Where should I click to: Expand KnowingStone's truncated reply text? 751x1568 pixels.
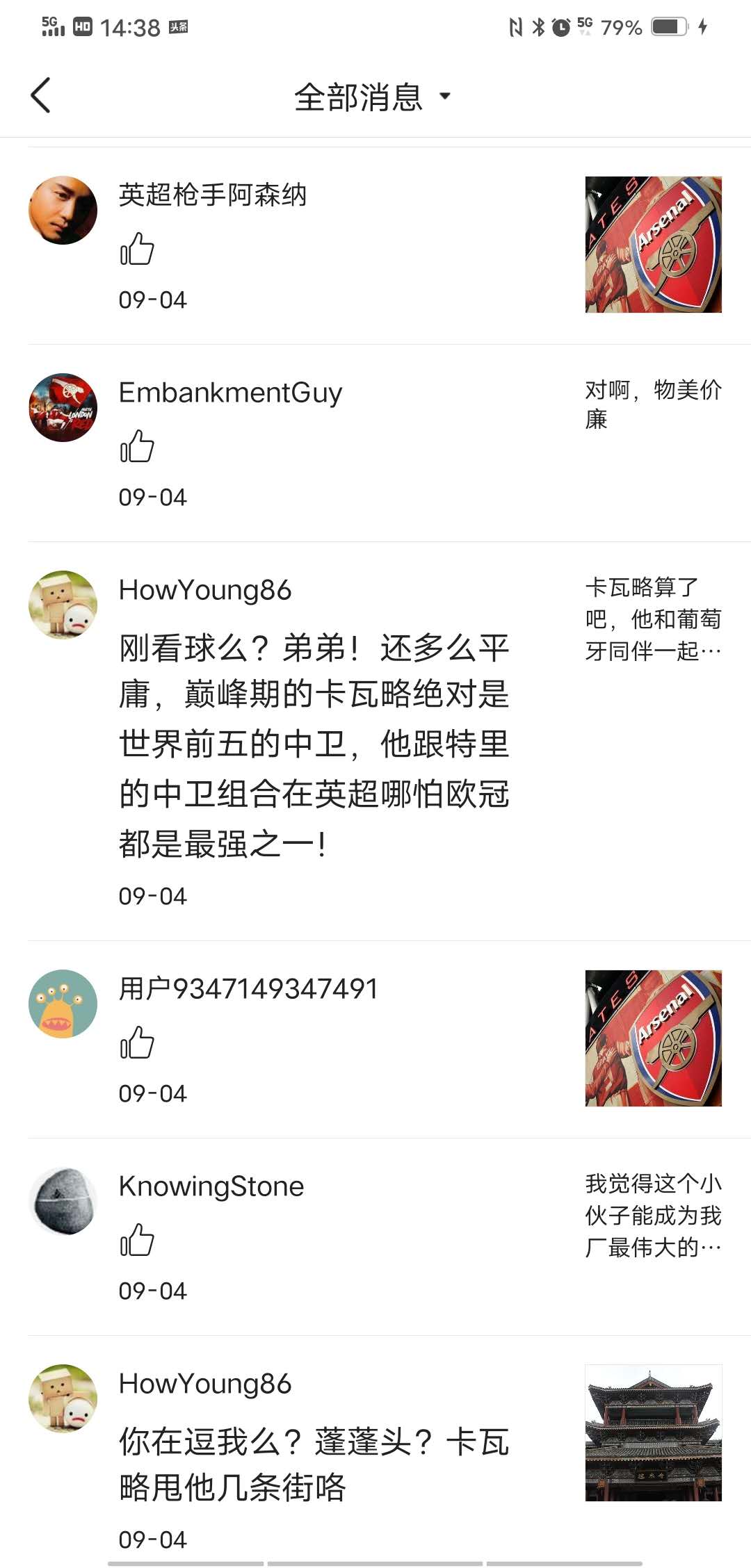[x=654, y=1216]
